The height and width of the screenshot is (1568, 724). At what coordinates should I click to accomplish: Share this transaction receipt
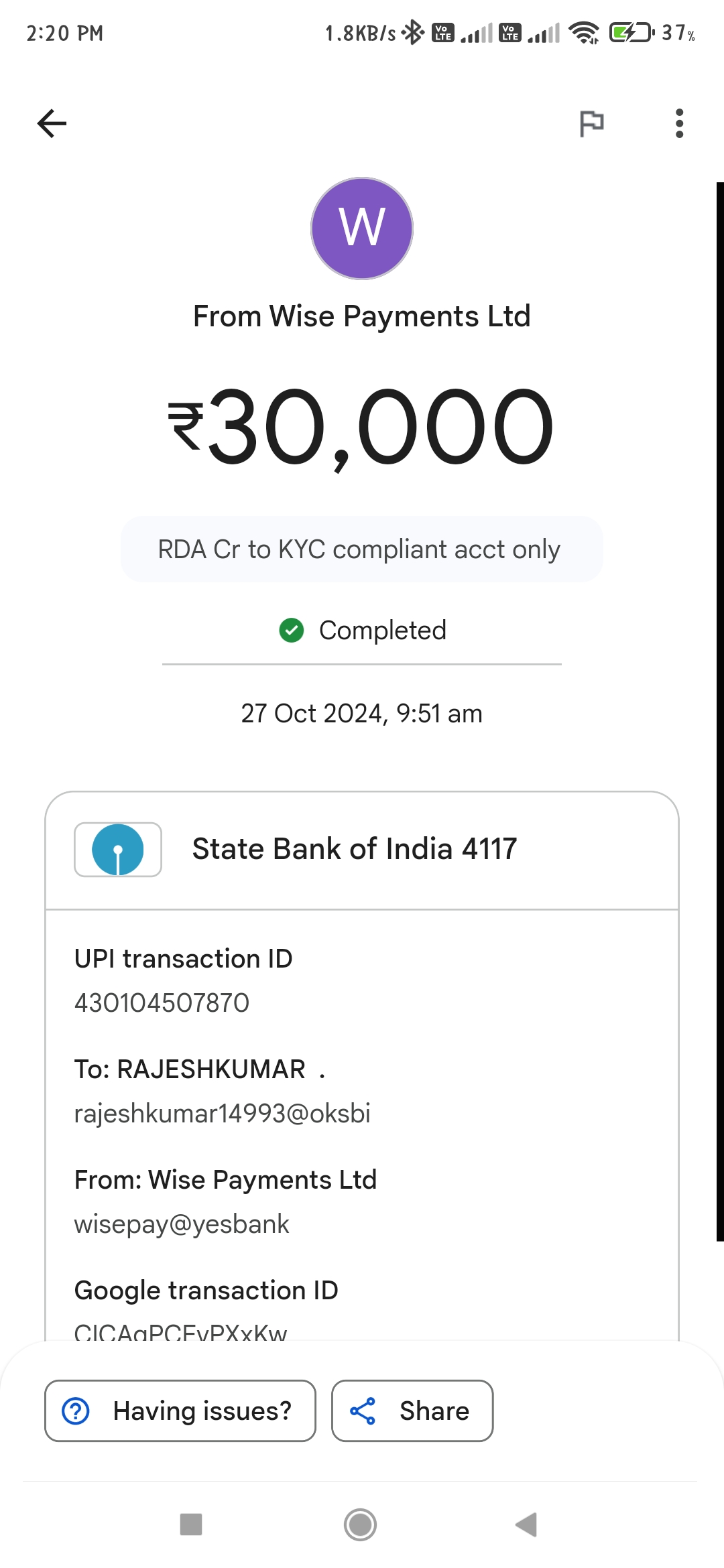tap(412, 1411)
